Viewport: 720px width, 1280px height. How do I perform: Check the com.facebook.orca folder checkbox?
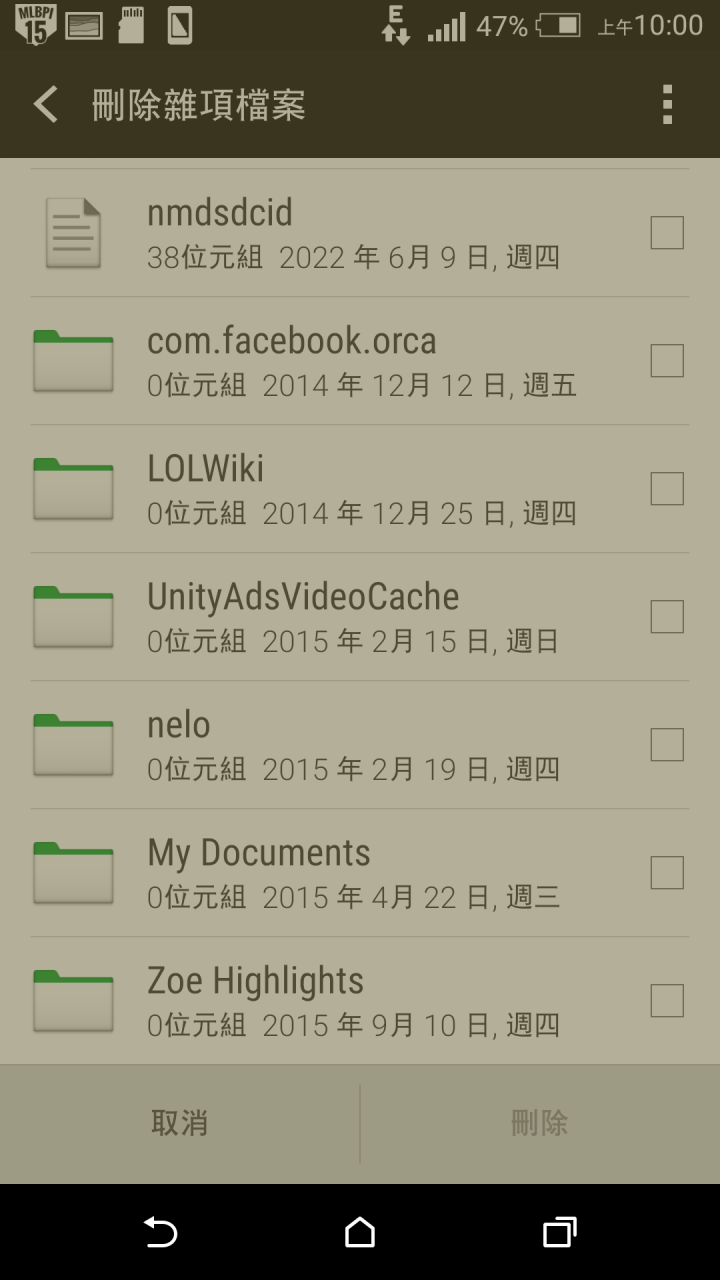pyautogui.click(x=667, y=361)
